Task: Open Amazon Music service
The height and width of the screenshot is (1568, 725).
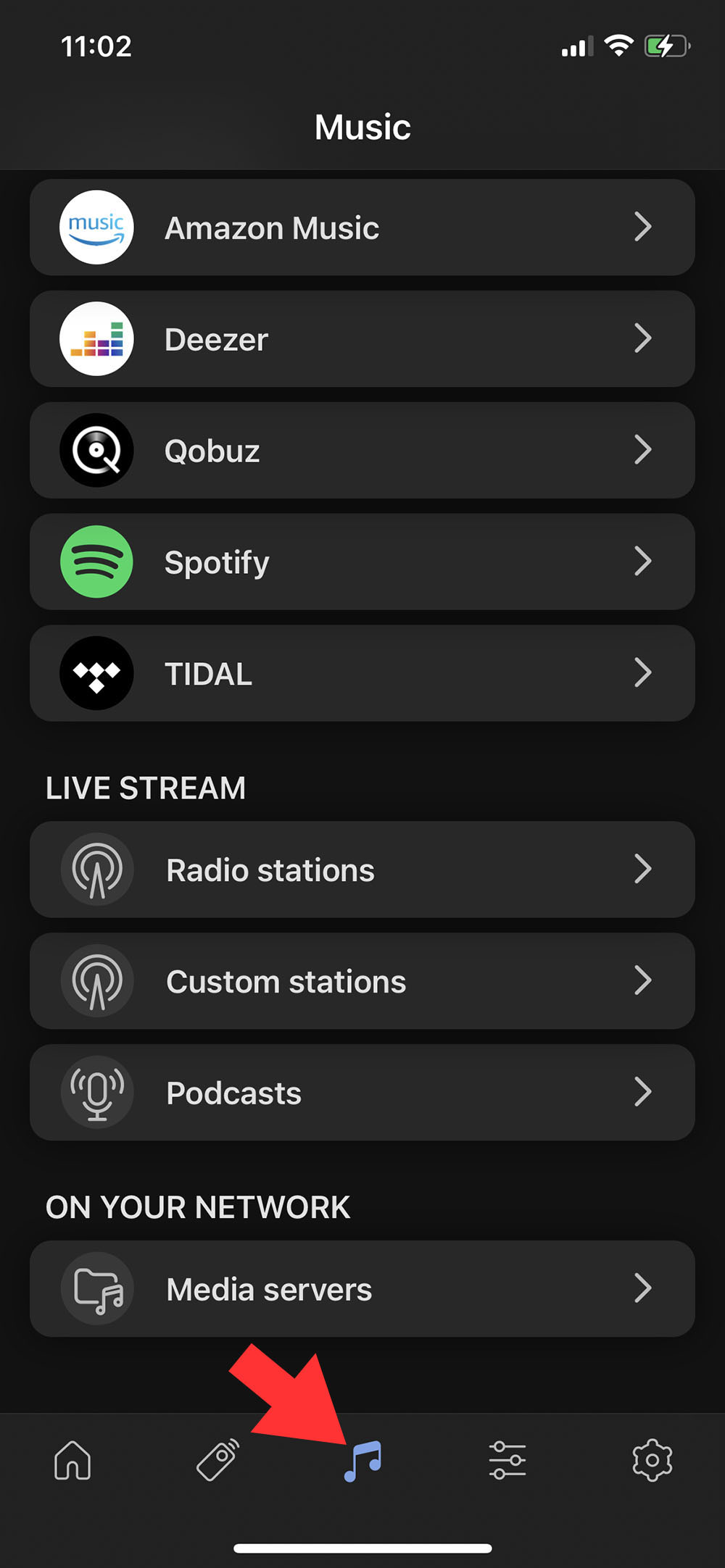Action: (x=362, y=228)
